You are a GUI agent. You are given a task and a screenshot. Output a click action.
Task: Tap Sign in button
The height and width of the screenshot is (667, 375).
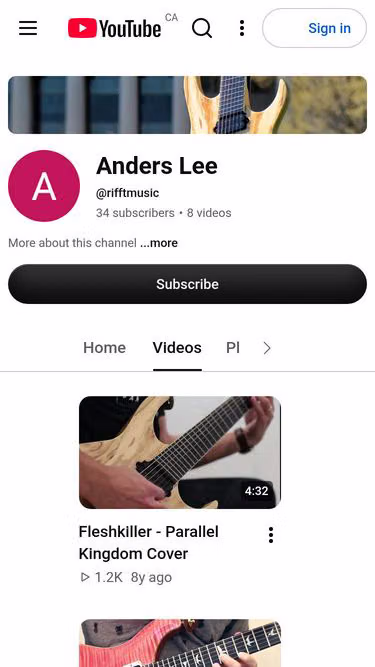click(x=314, y=28)
